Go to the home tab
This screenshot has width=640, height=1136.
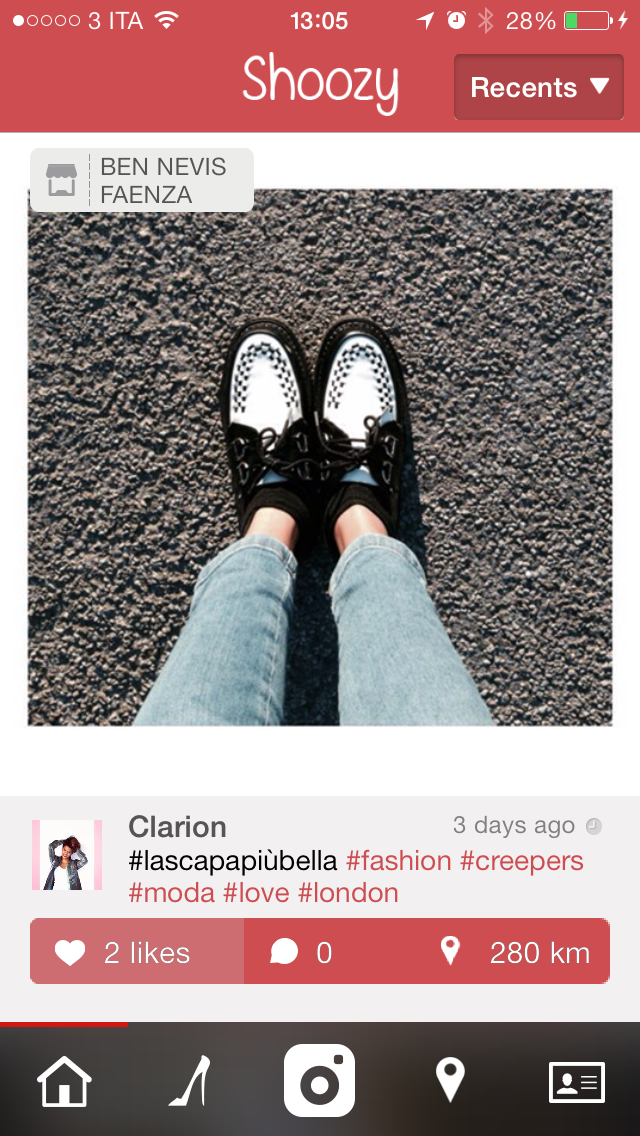coord(64,1081)
